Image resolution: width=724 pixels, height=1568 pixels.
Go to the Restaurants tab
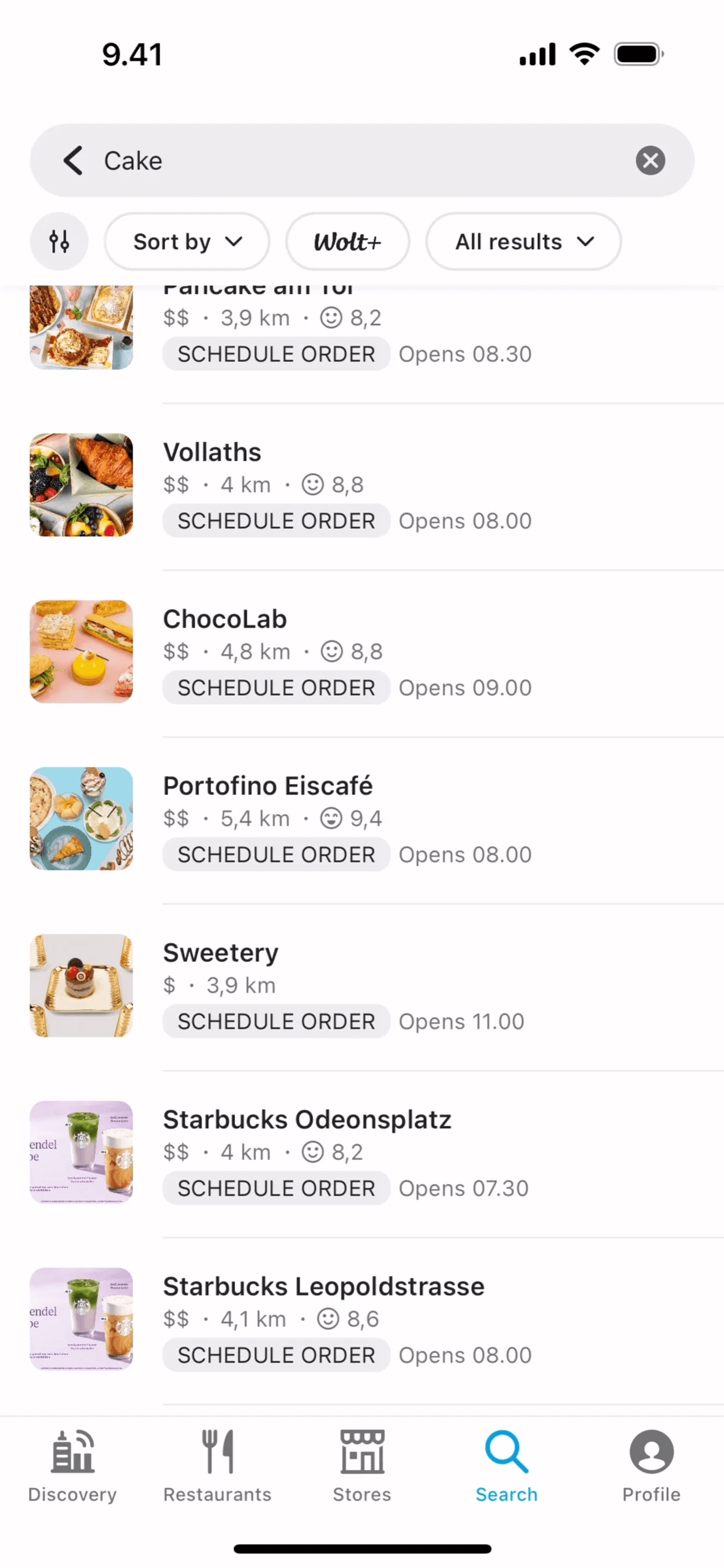217,1467
